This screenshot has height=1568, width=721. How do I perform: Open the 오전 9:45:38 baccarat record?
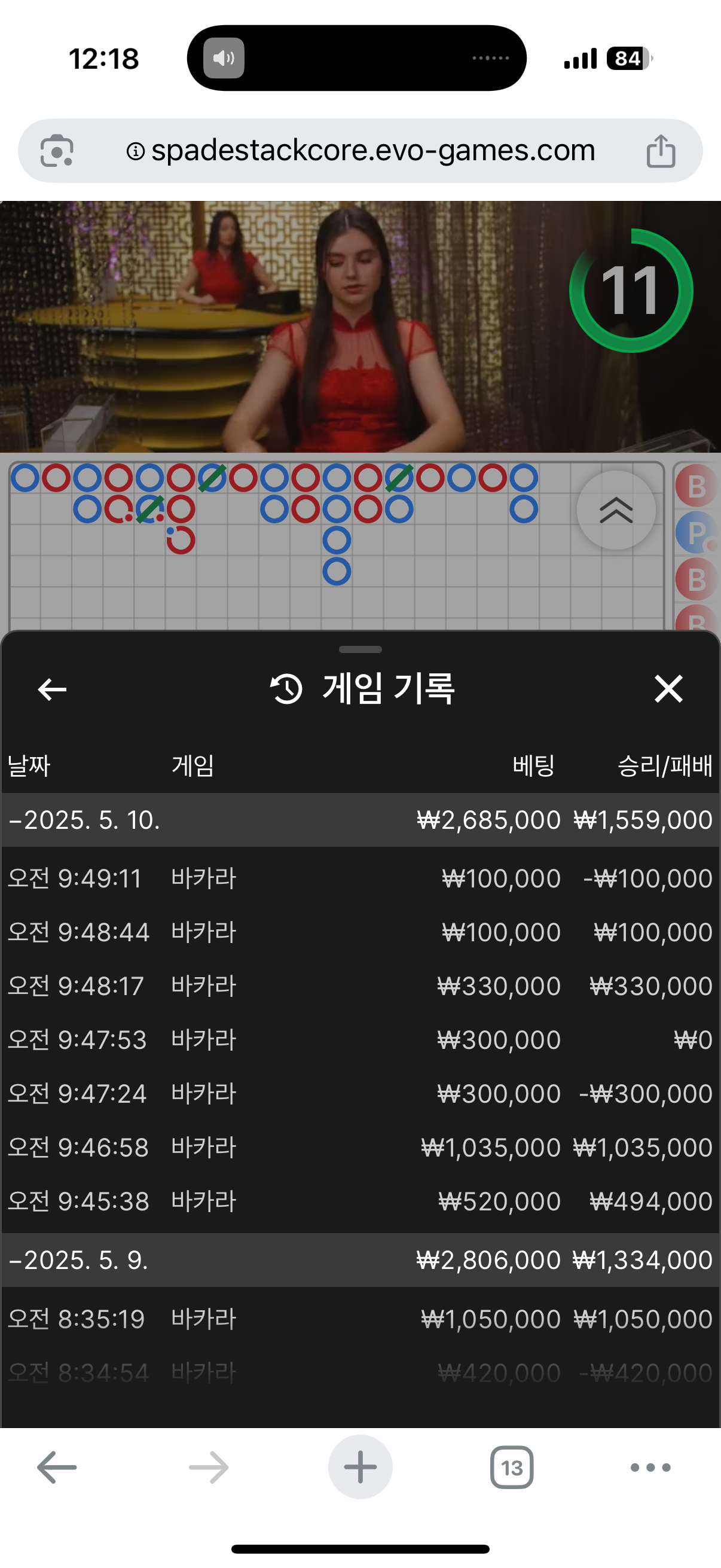pos(360,1201)
